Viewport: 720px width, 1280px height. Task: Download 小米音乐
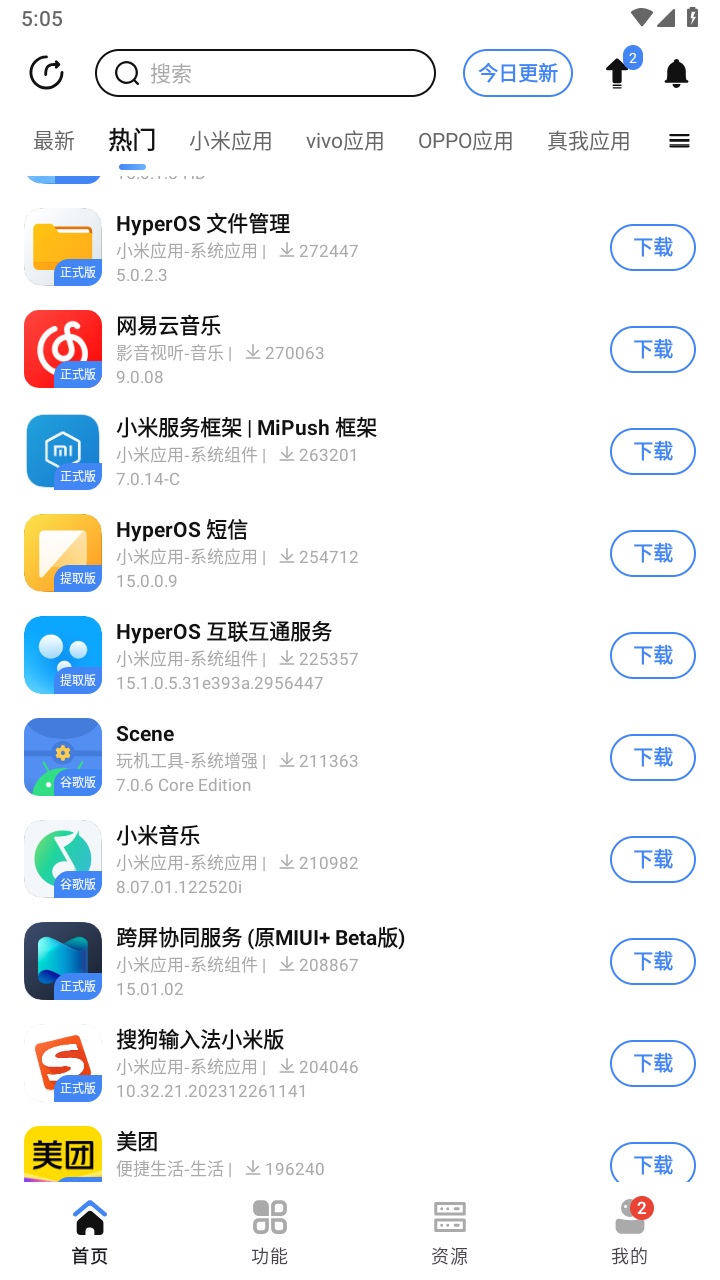[x=652, y=859]
